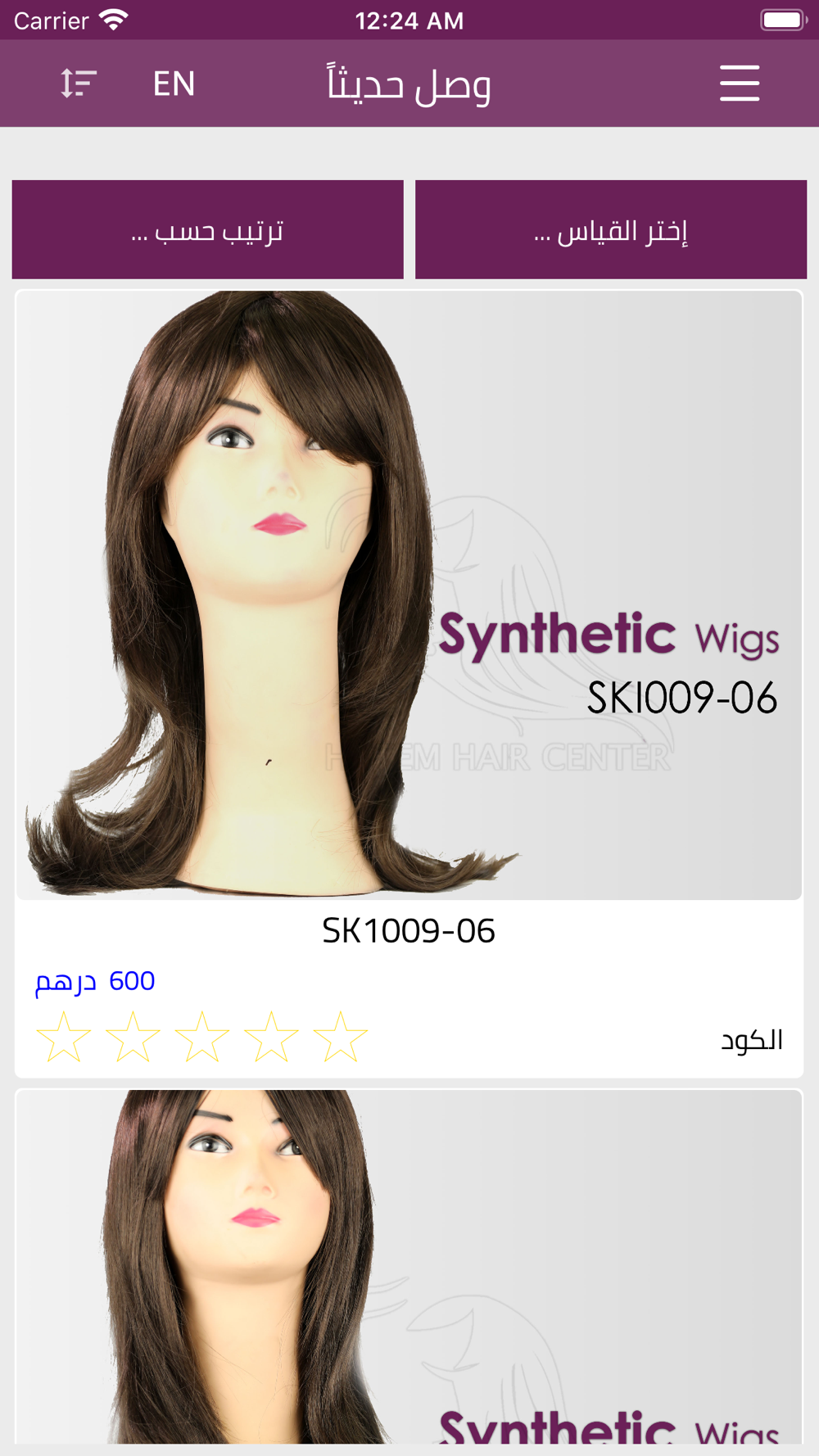Open the ترتيب حسب sort dropdown
The height and width of the screenshot is (1456, 819).
click(x=208, y=230)
